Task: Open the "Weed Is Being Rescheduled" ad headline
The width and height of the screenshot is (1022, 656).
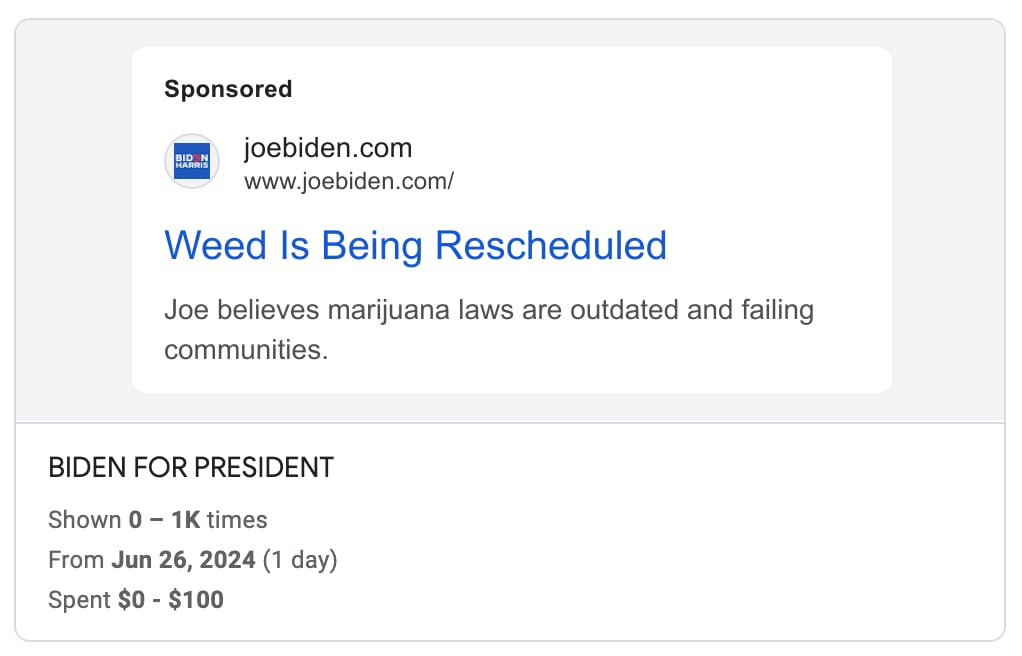Action: point(415,245)
